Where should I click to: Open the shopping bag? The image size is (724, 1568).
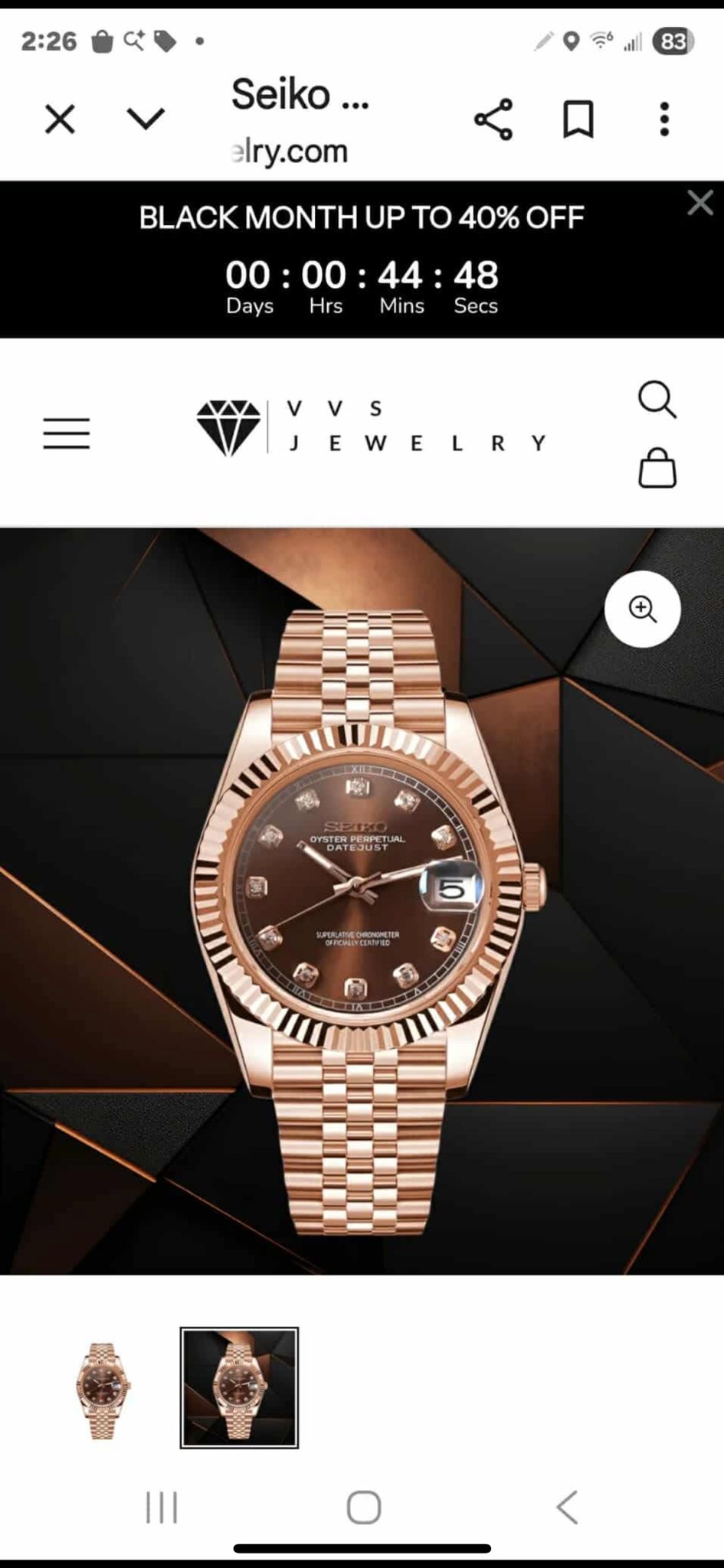(657, 468)
